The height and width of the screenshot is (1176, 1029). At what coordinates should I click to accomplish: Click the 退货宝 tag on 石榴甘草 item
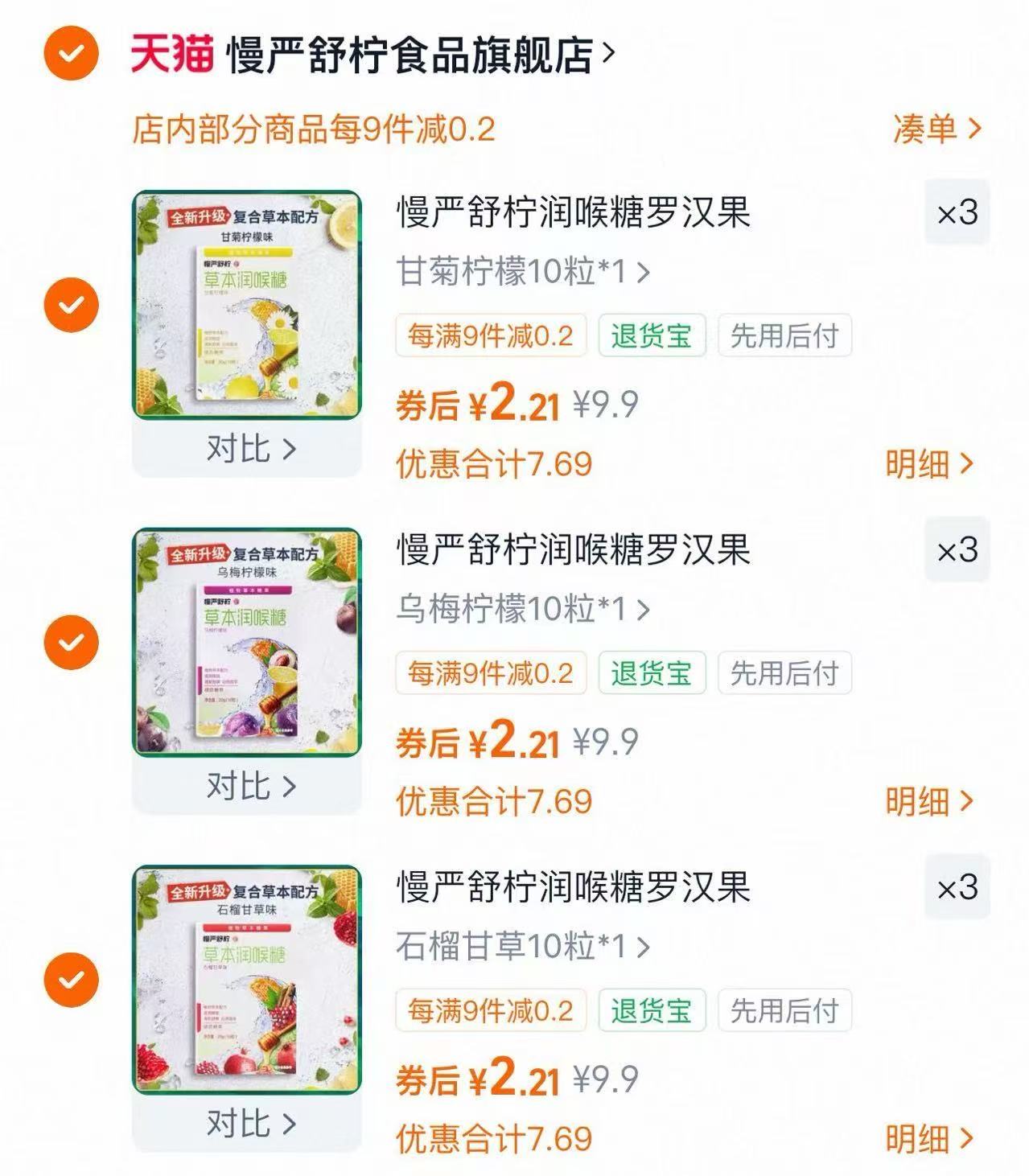point(652,1010)
